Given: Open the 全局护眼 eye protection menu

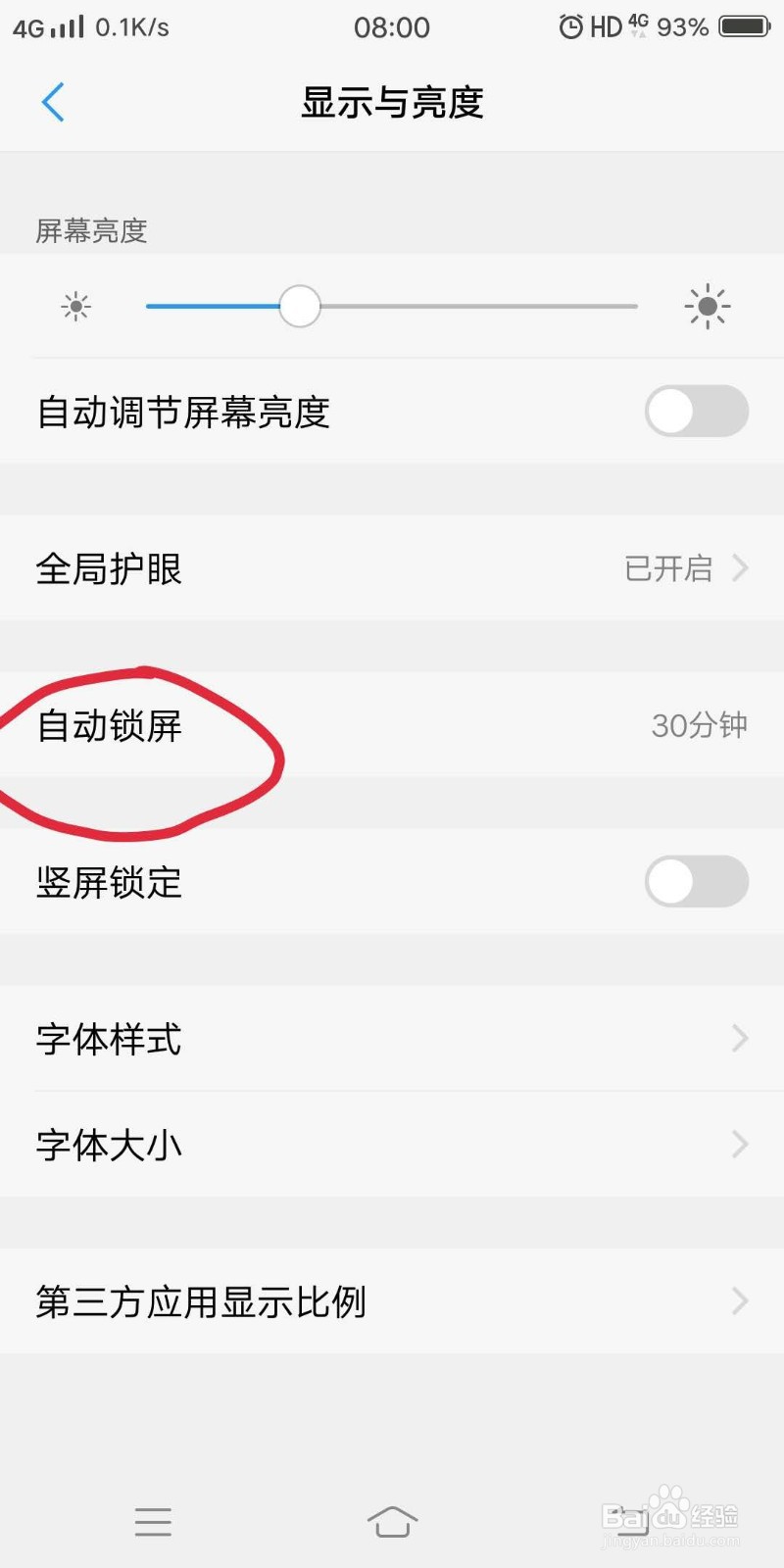Looking at the screenshot, I should coord(392,567).
